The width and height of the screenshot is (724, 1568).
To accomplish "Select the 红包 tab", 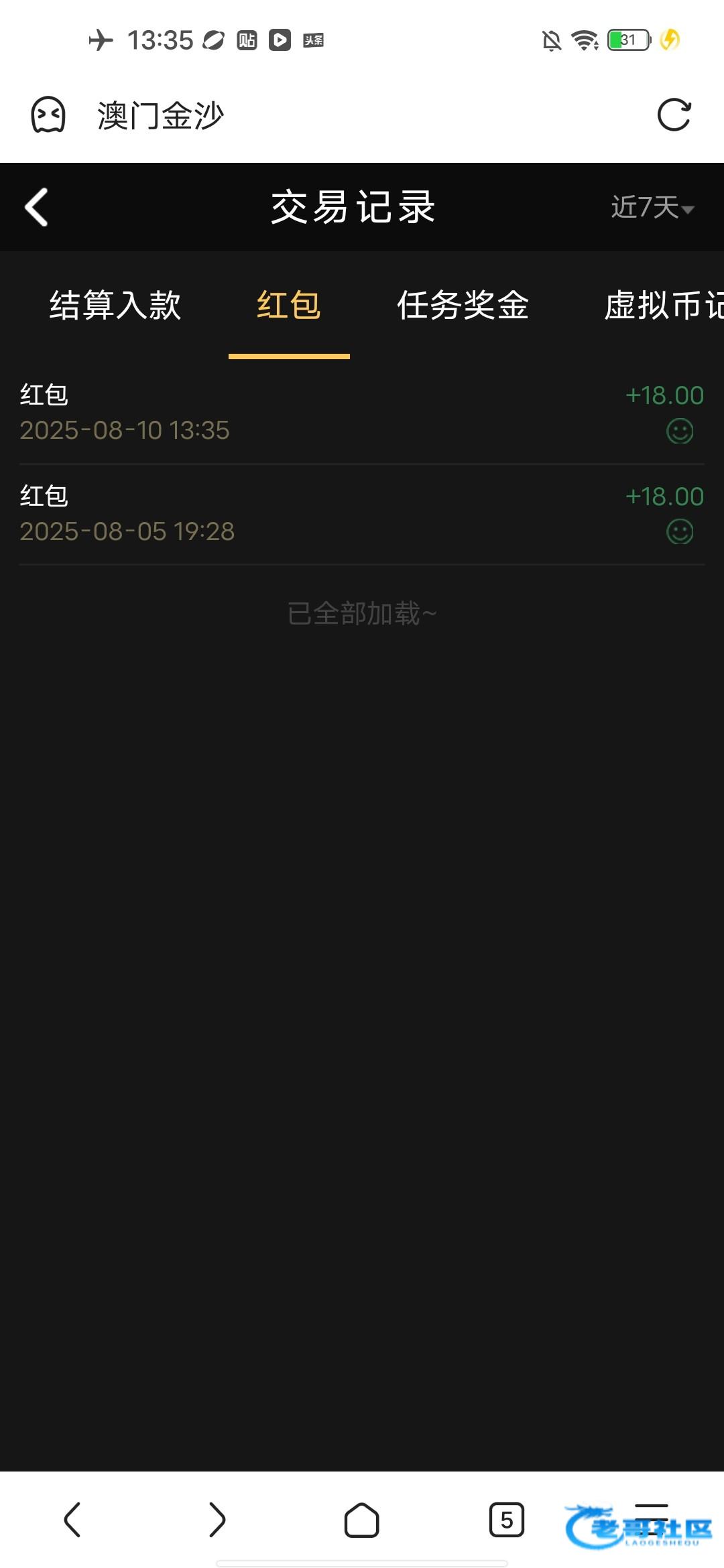I will point(289,306).
